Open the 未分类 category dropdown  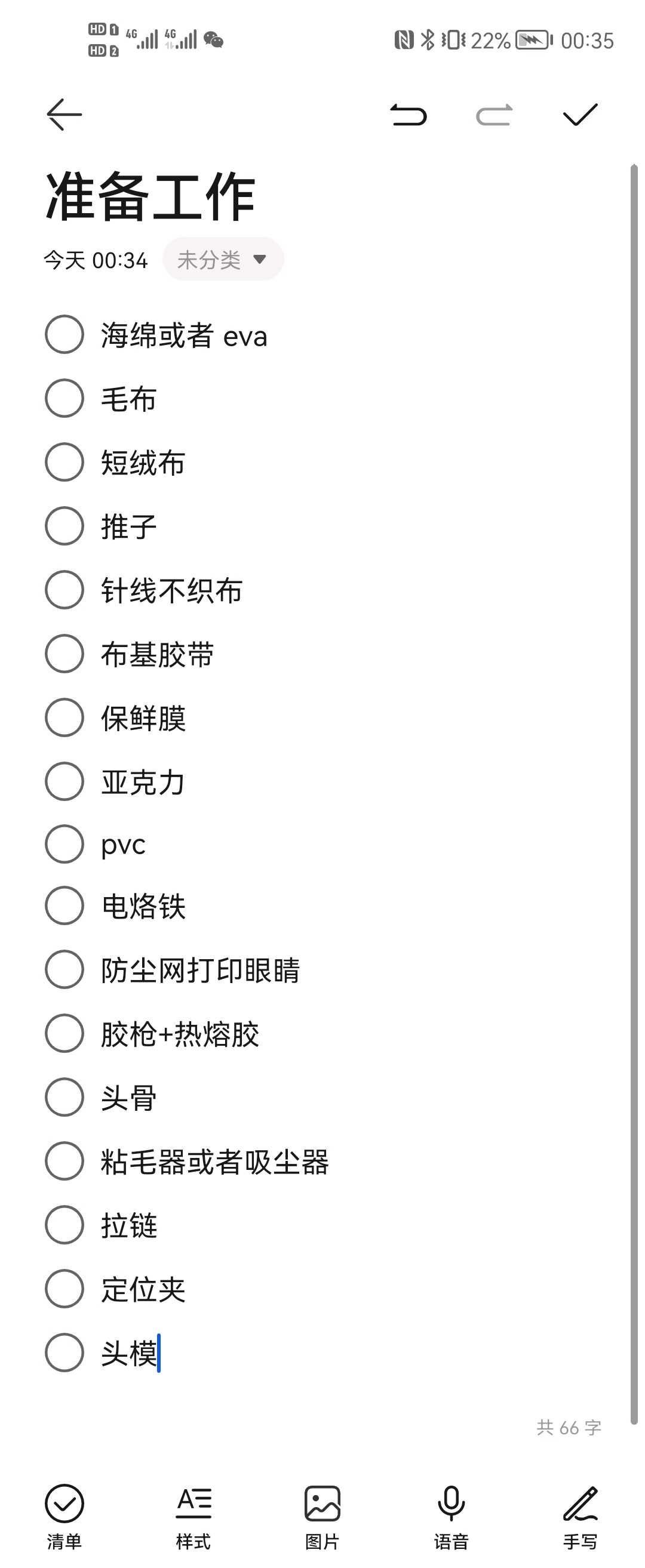coord(223,259)
